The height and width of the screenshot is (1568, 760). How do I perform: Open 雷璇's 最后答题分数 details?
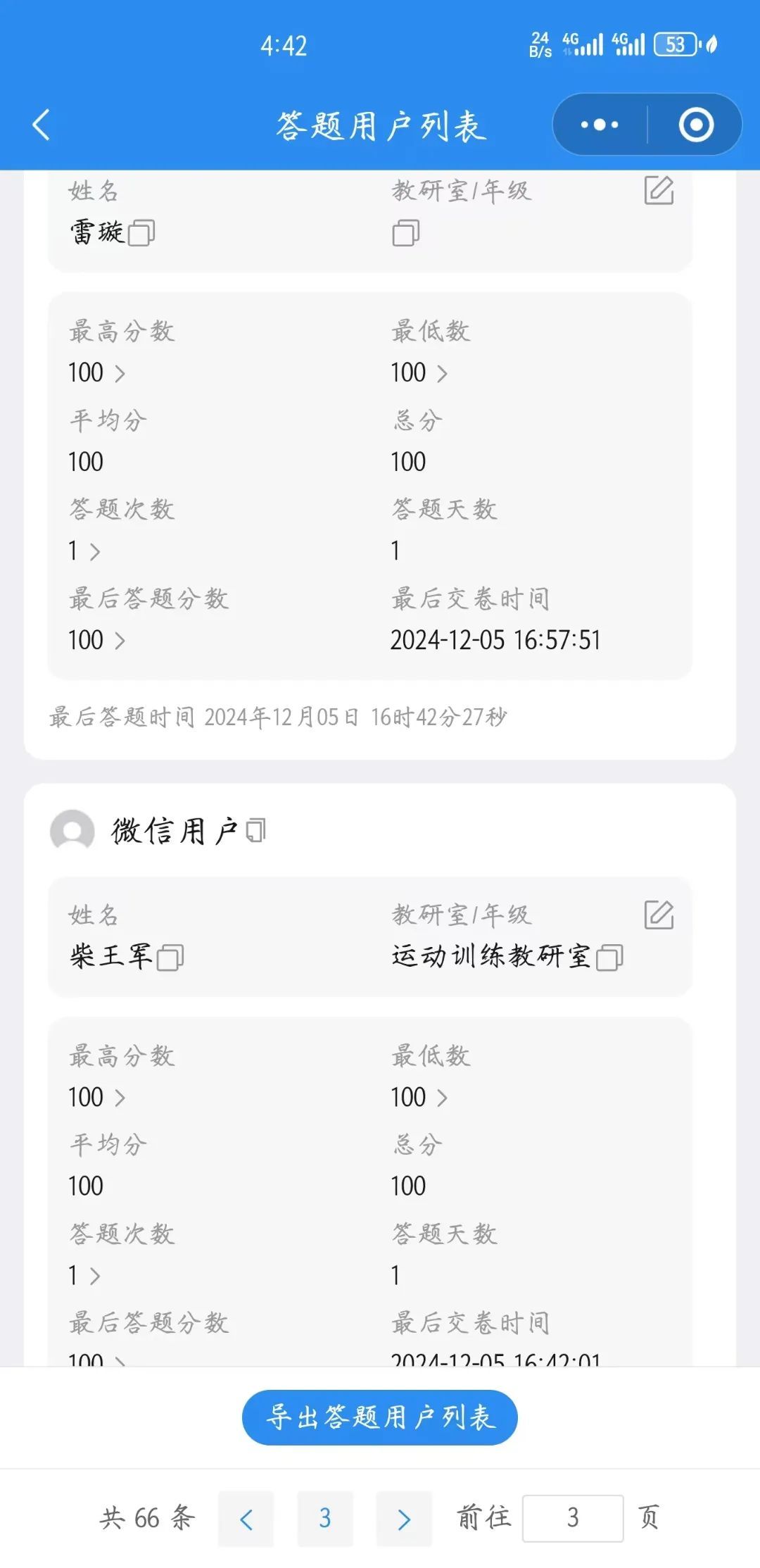coord(97,640)
